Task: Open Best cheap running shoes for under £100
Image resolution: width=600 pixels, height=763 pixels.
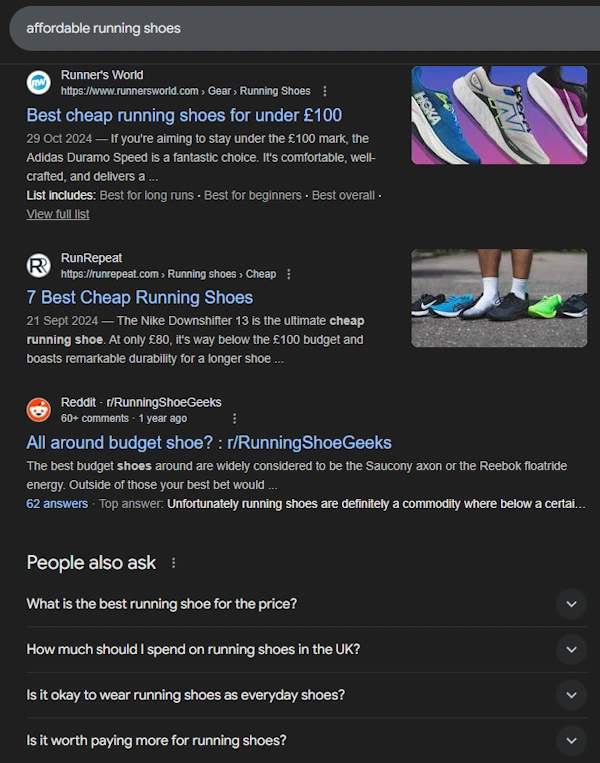Action: [184, 115]
